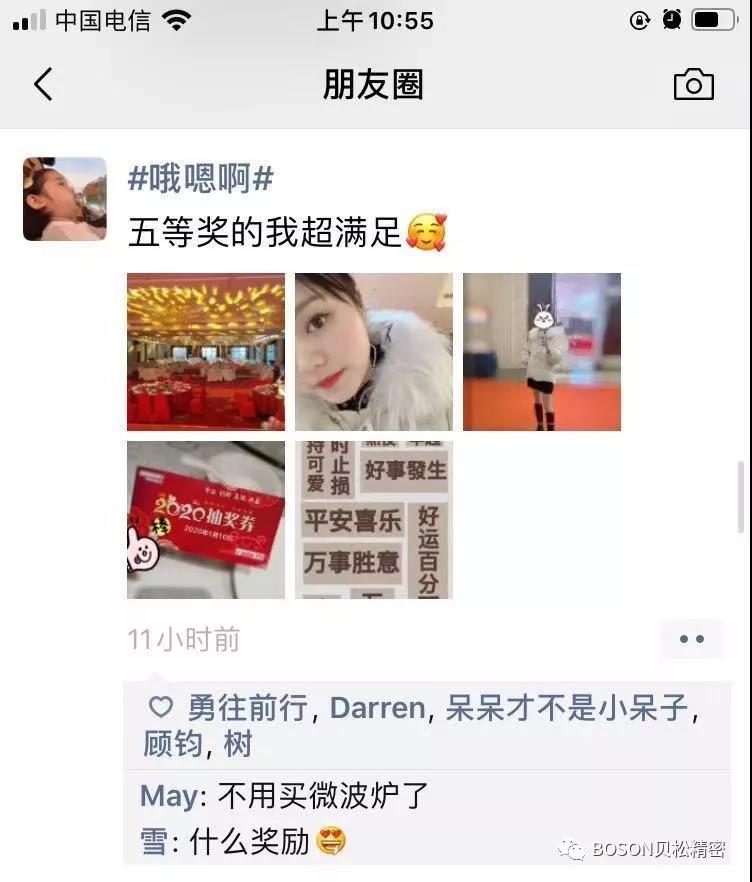Screen dimensions: 752x882
Task: Open the 2020 lottery ticket photo
Action: (x=206, y=520)
